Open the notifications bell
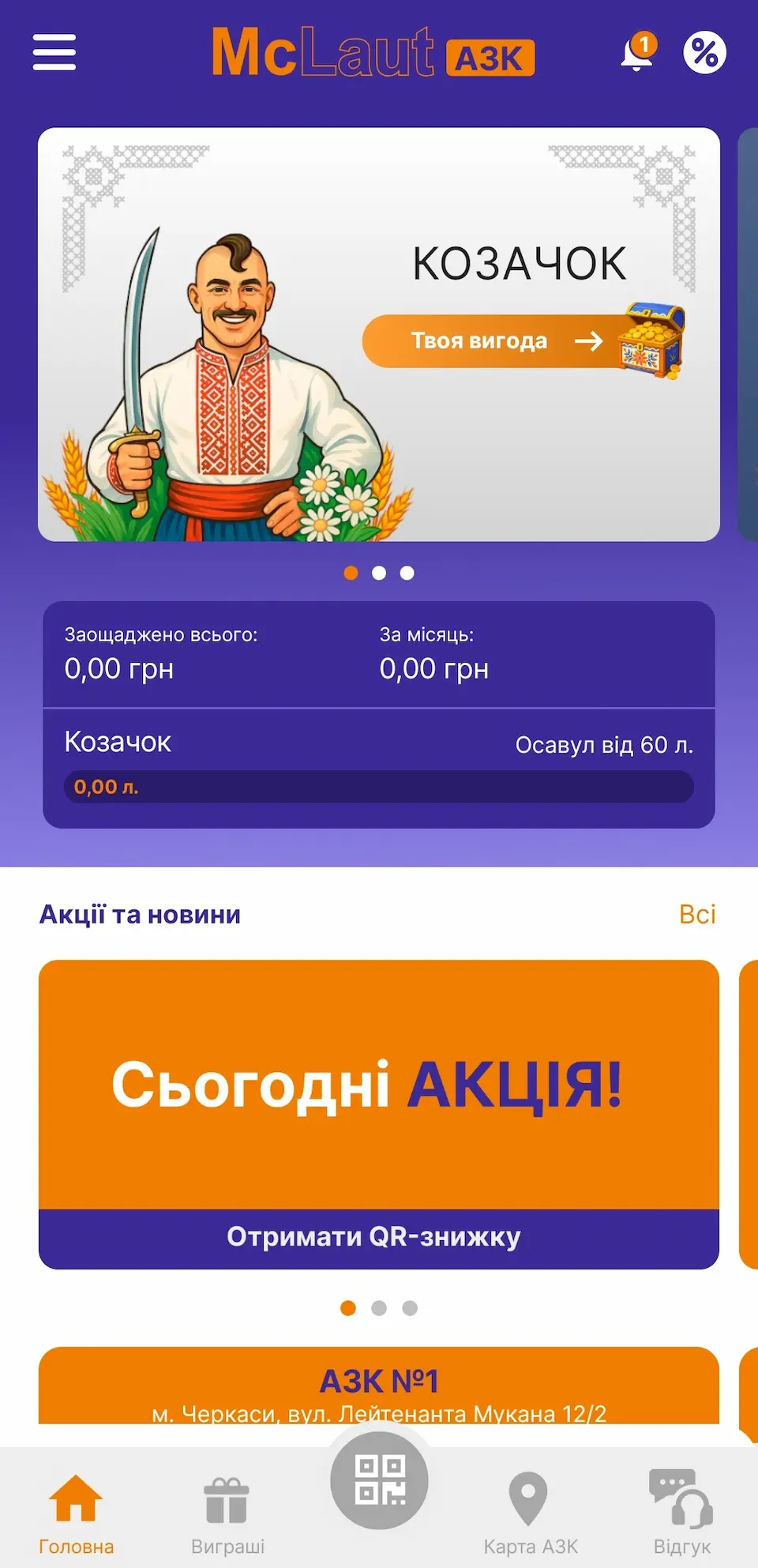This screenshot has width=758, height=1568. [637, 53]
